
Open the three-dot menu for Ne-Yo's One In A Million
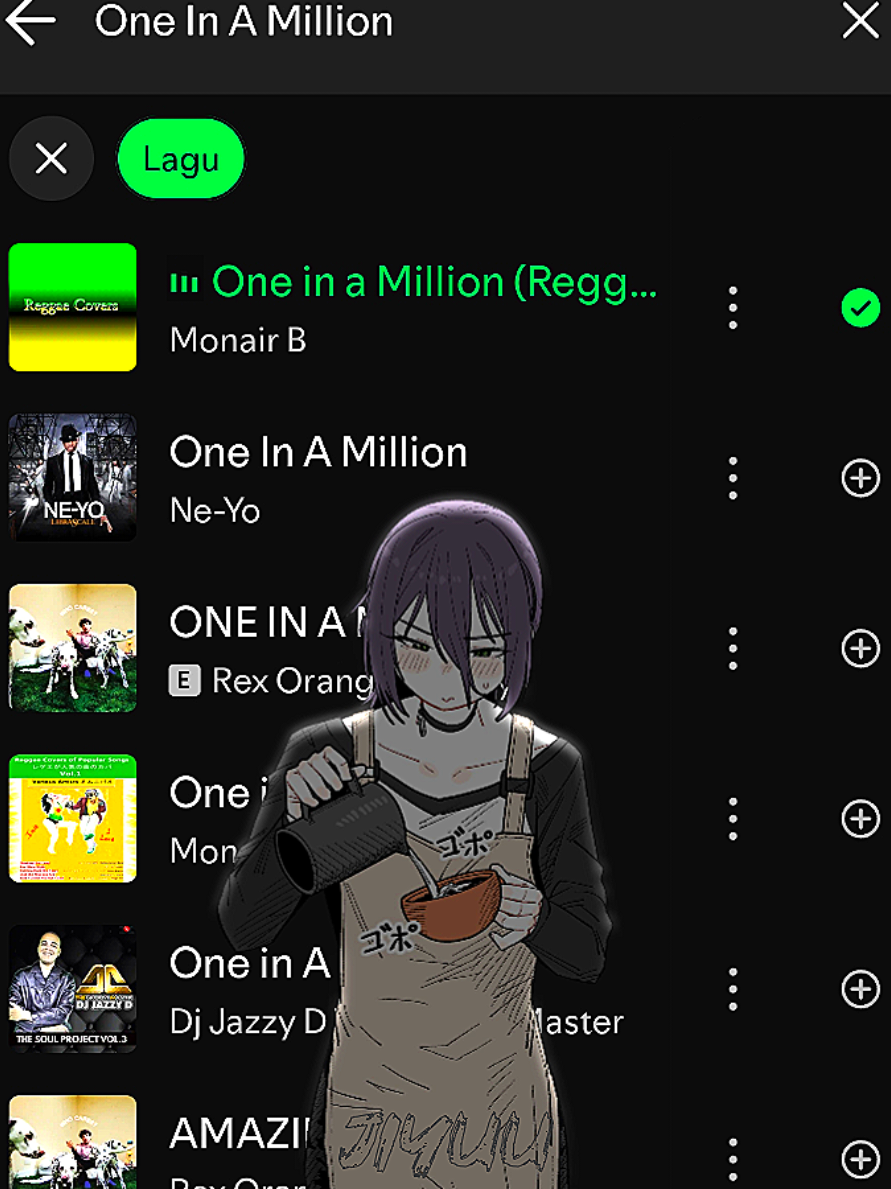[733, 477]
